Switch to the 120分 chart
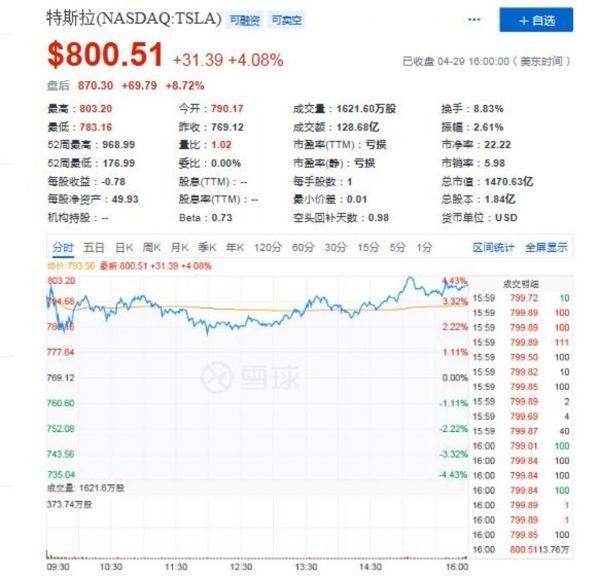The image size is (600, 576). [x=268, y=247]
